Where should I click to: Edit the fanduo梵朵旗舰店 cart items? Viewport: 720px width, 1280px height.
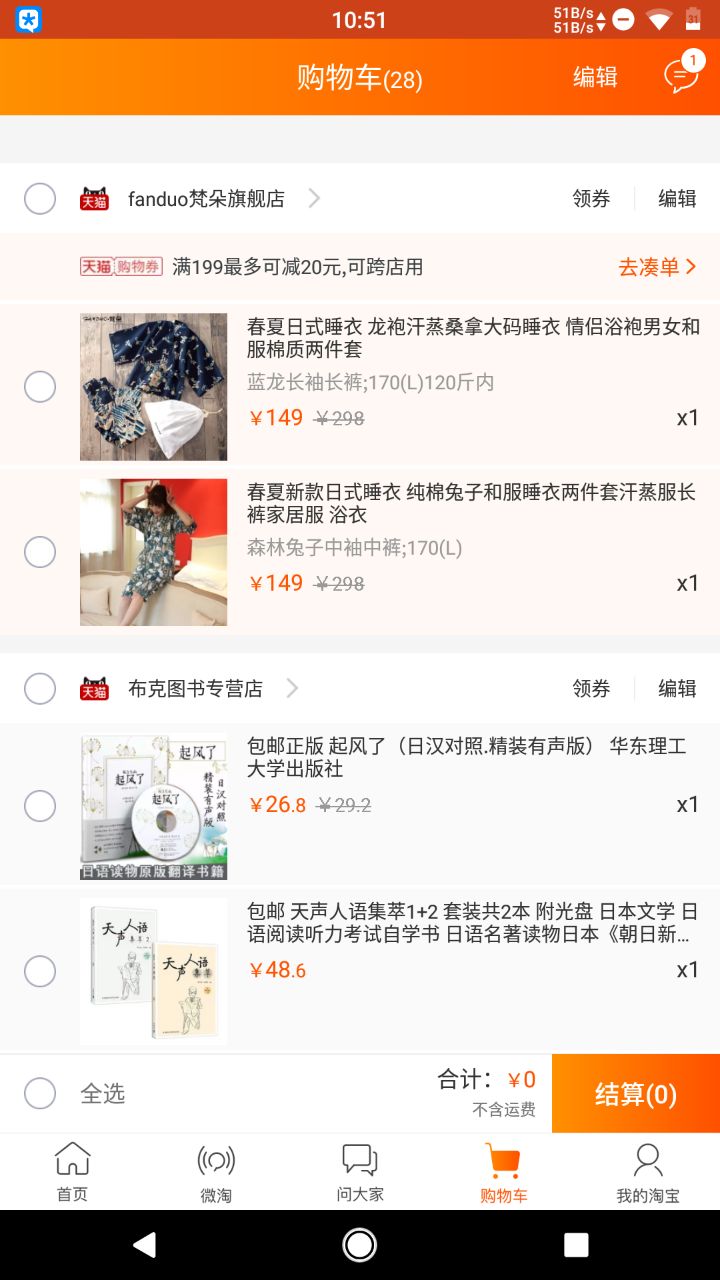(x=677, y=199)
